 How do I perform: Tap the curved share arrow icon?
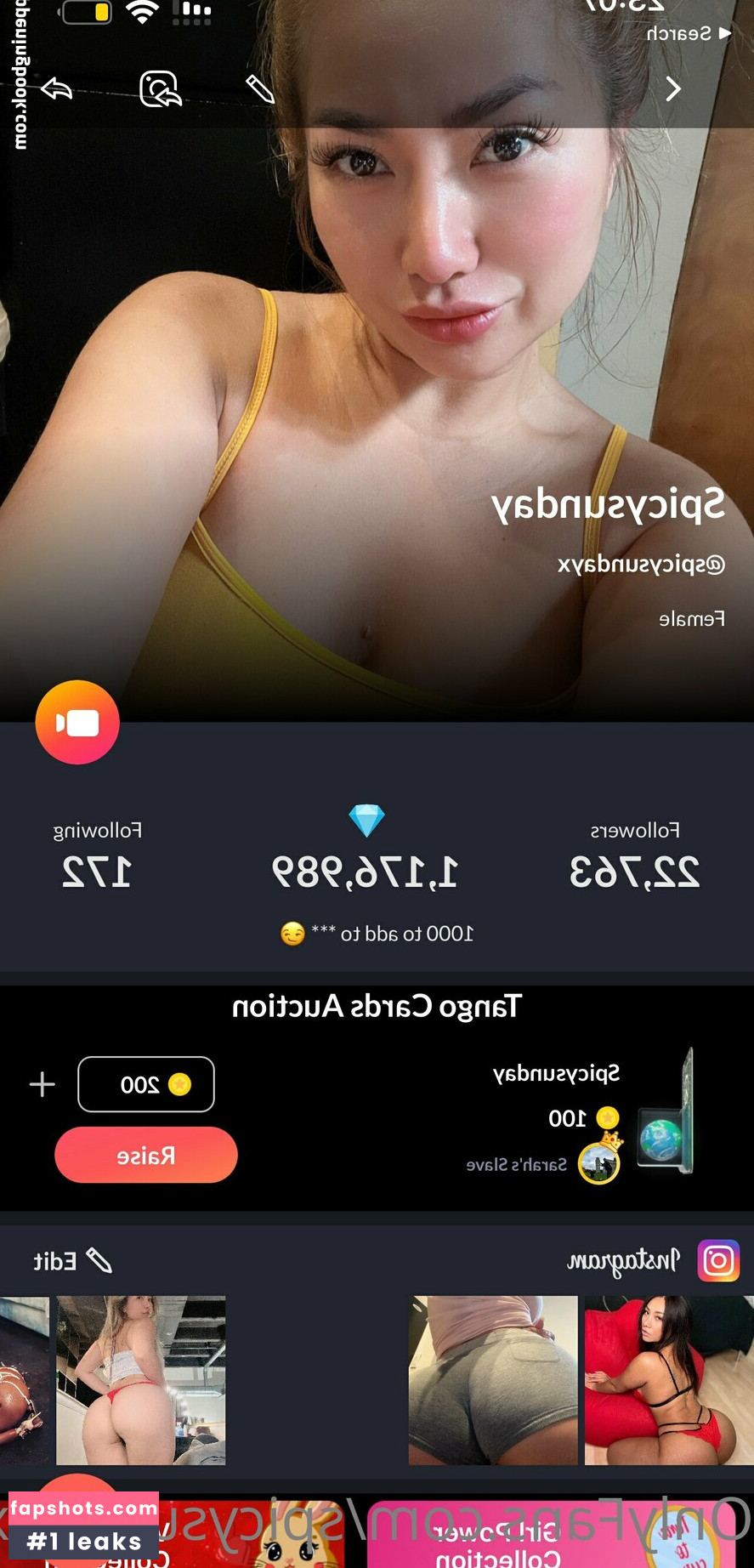(x=57, y=88)
